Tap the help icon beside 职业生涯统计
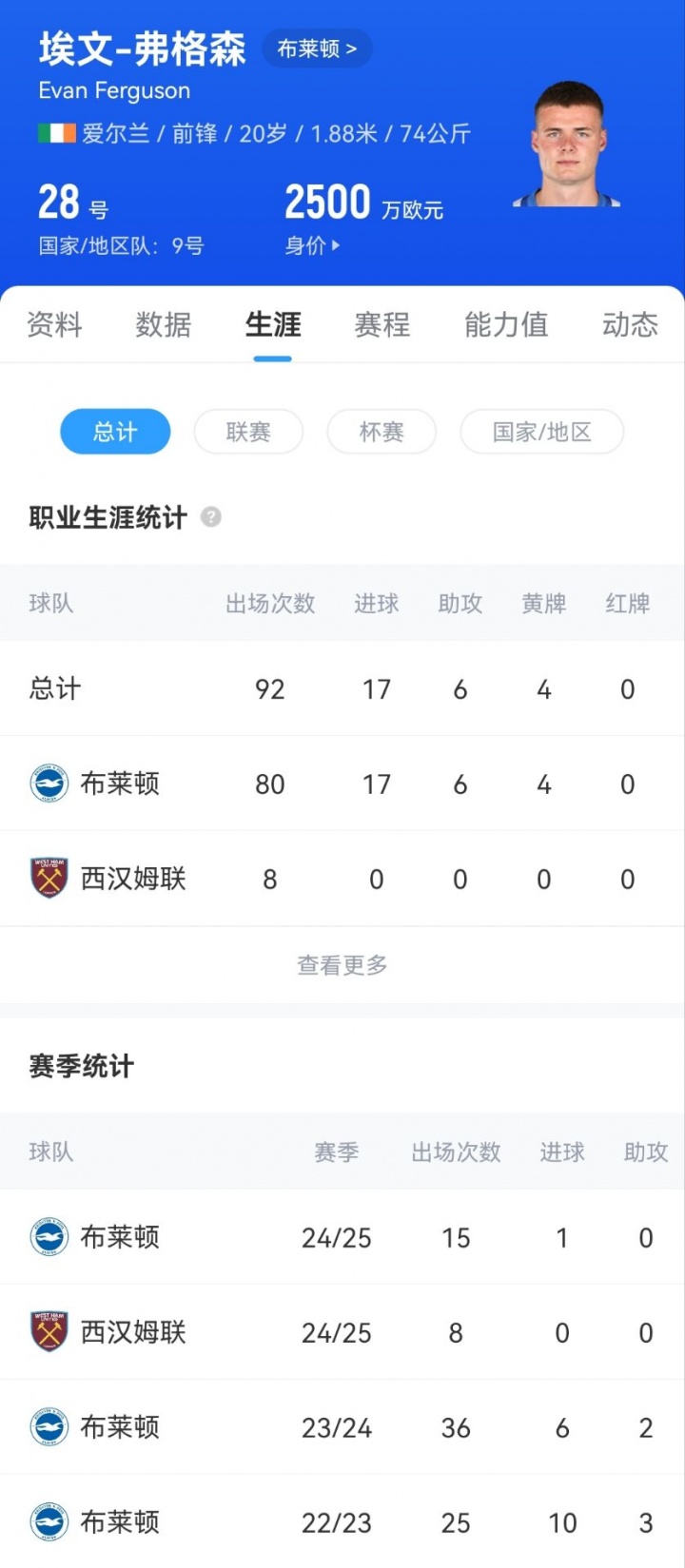This screenshot has width=685, height=1568. pyautogui.click(x=211, y=517)
